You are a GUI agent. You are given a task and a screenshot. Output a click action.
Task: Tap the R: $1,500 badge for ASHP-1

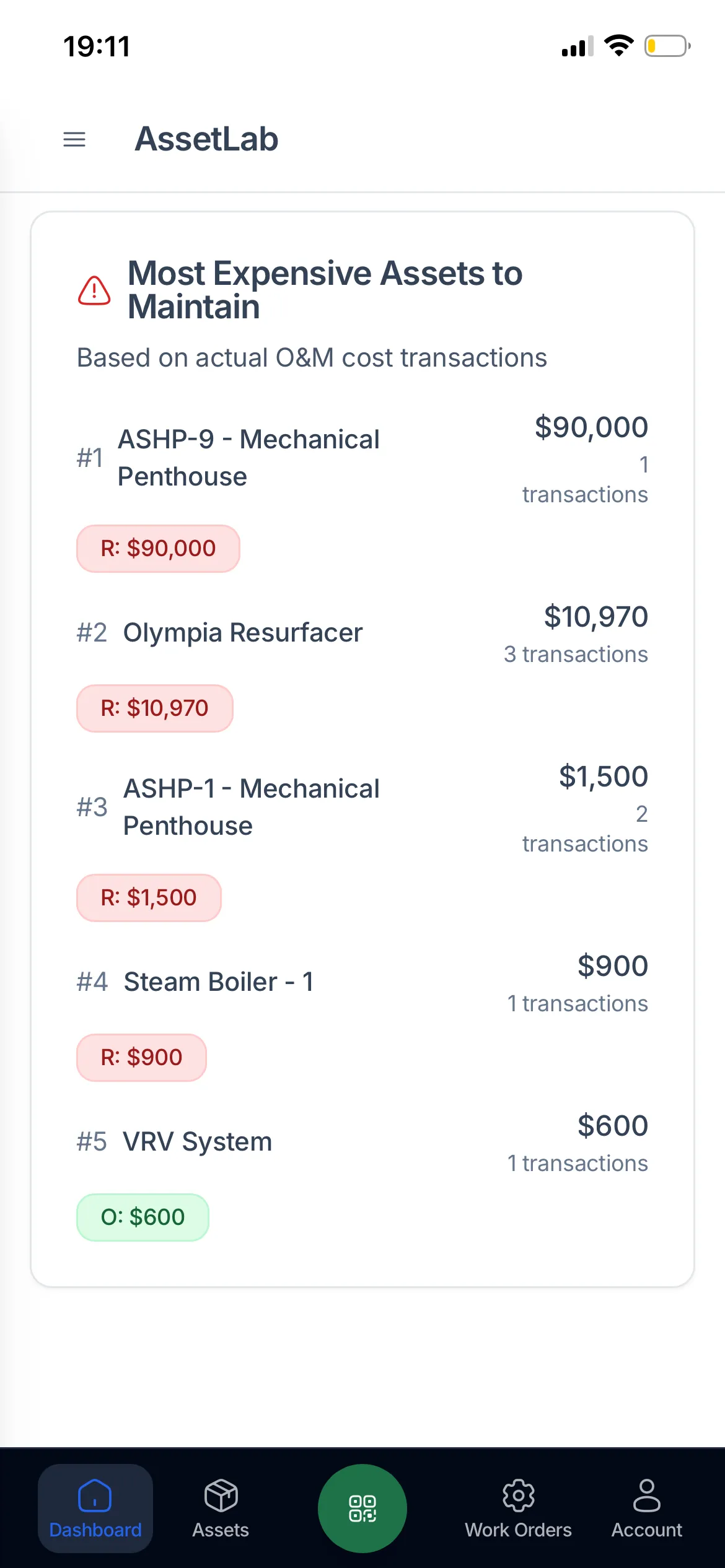(149, 897)
